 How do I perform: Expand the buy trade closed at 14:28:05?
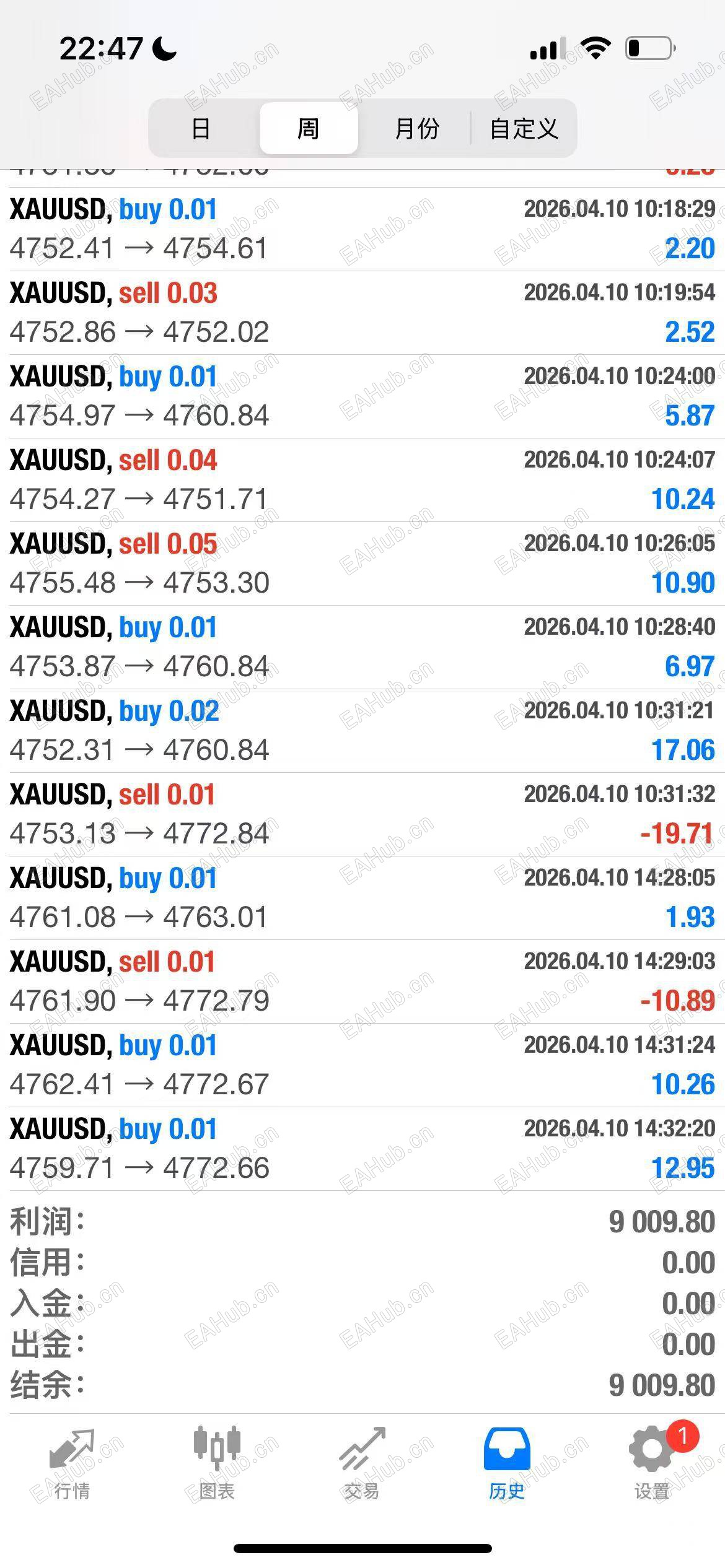click(362, 898)
